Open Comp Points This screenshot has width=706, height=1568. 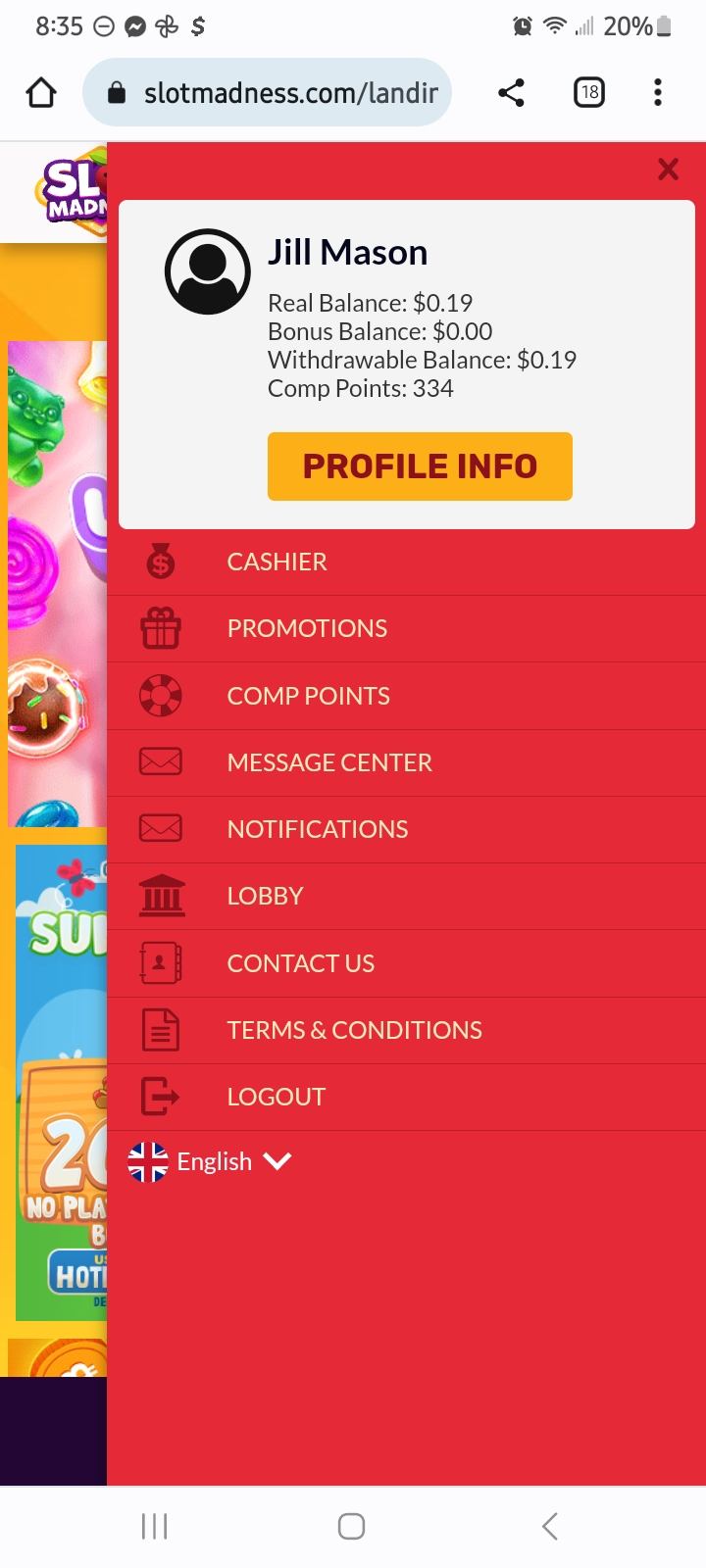[x=308, y=696]
